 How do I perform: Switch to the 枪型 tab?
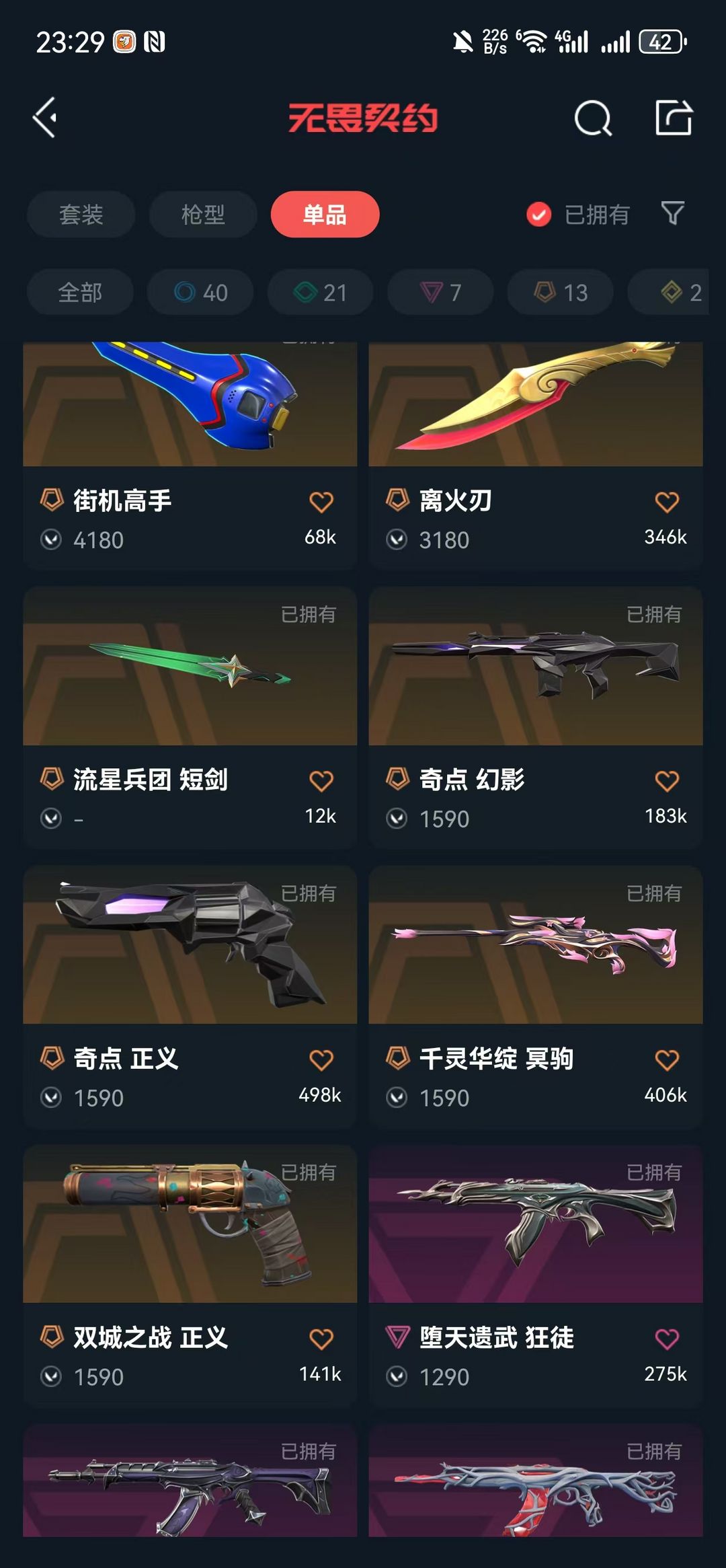pos(203,215)
